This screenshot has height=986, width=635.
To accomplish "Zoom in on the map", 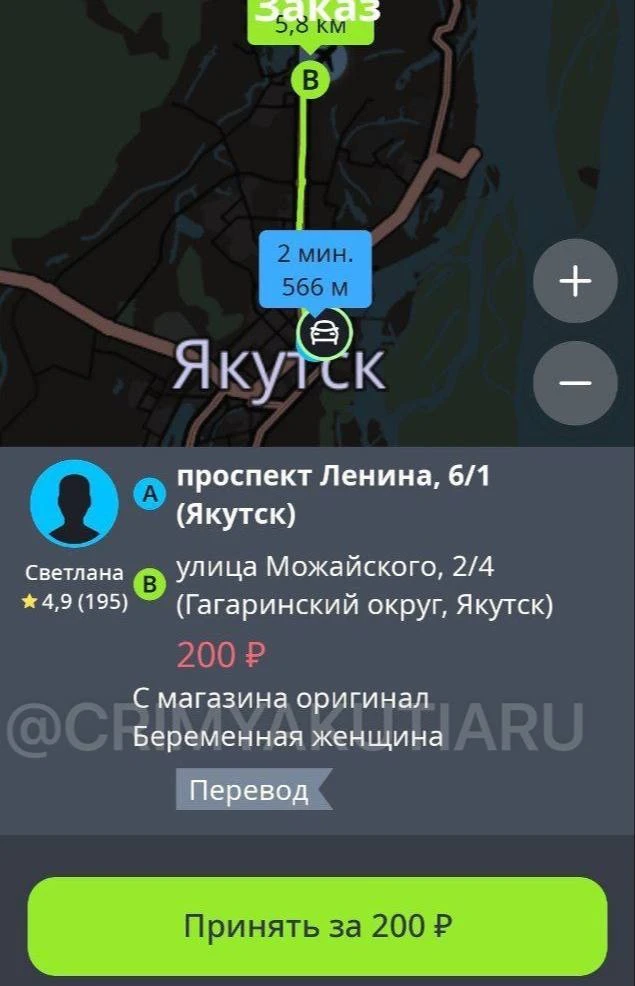I will [x=575, y=282].
